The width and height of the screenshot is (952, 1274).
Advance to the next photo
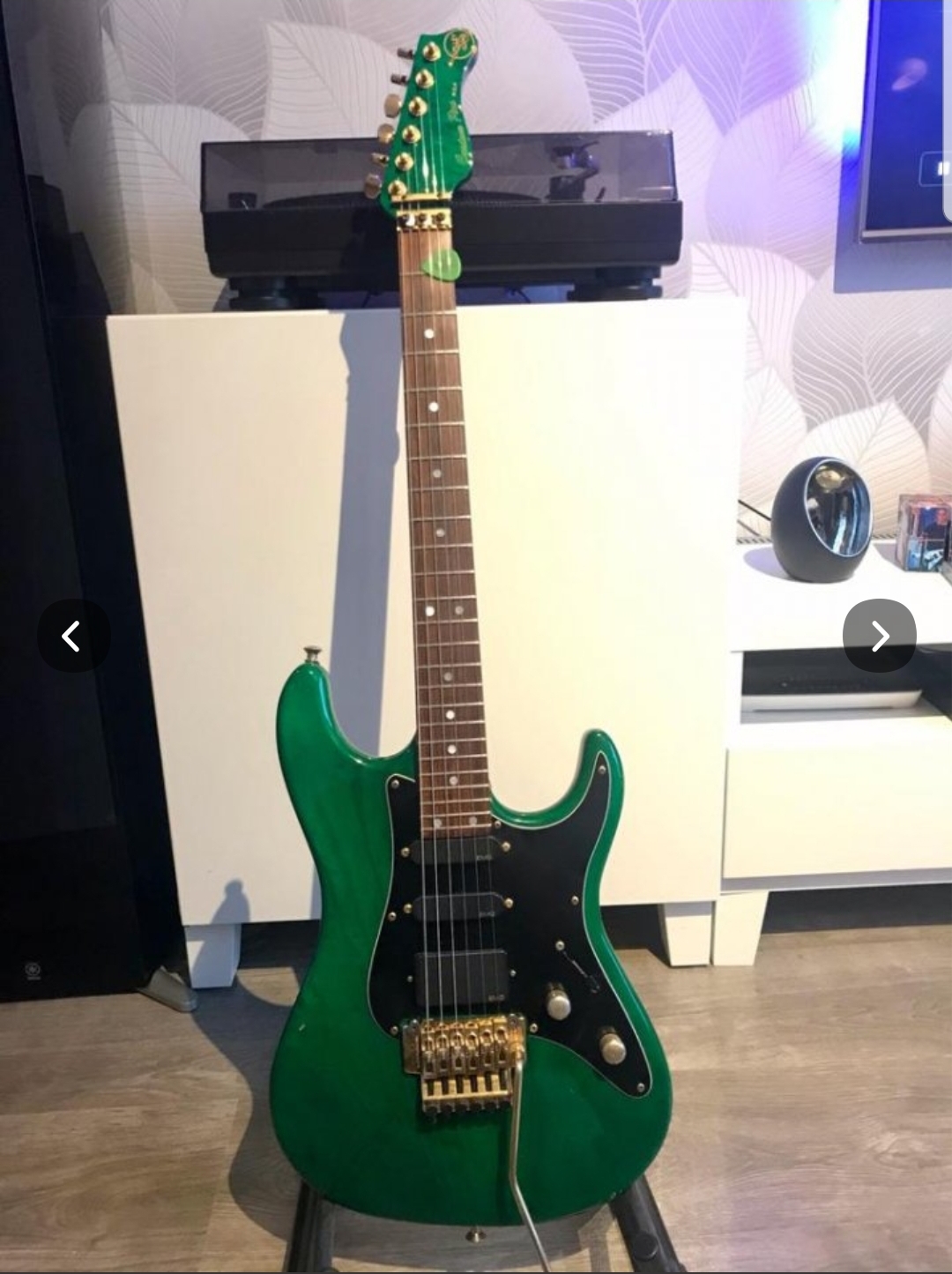coord(879,636)
